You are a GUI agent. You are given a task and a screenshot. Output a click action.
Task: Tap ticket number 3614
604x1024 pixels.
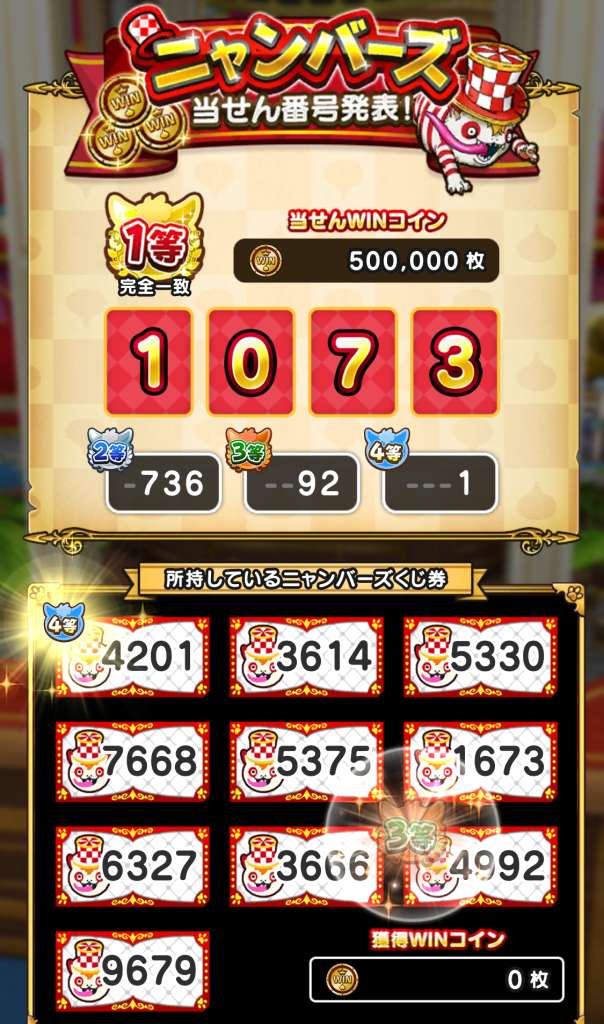307,657
